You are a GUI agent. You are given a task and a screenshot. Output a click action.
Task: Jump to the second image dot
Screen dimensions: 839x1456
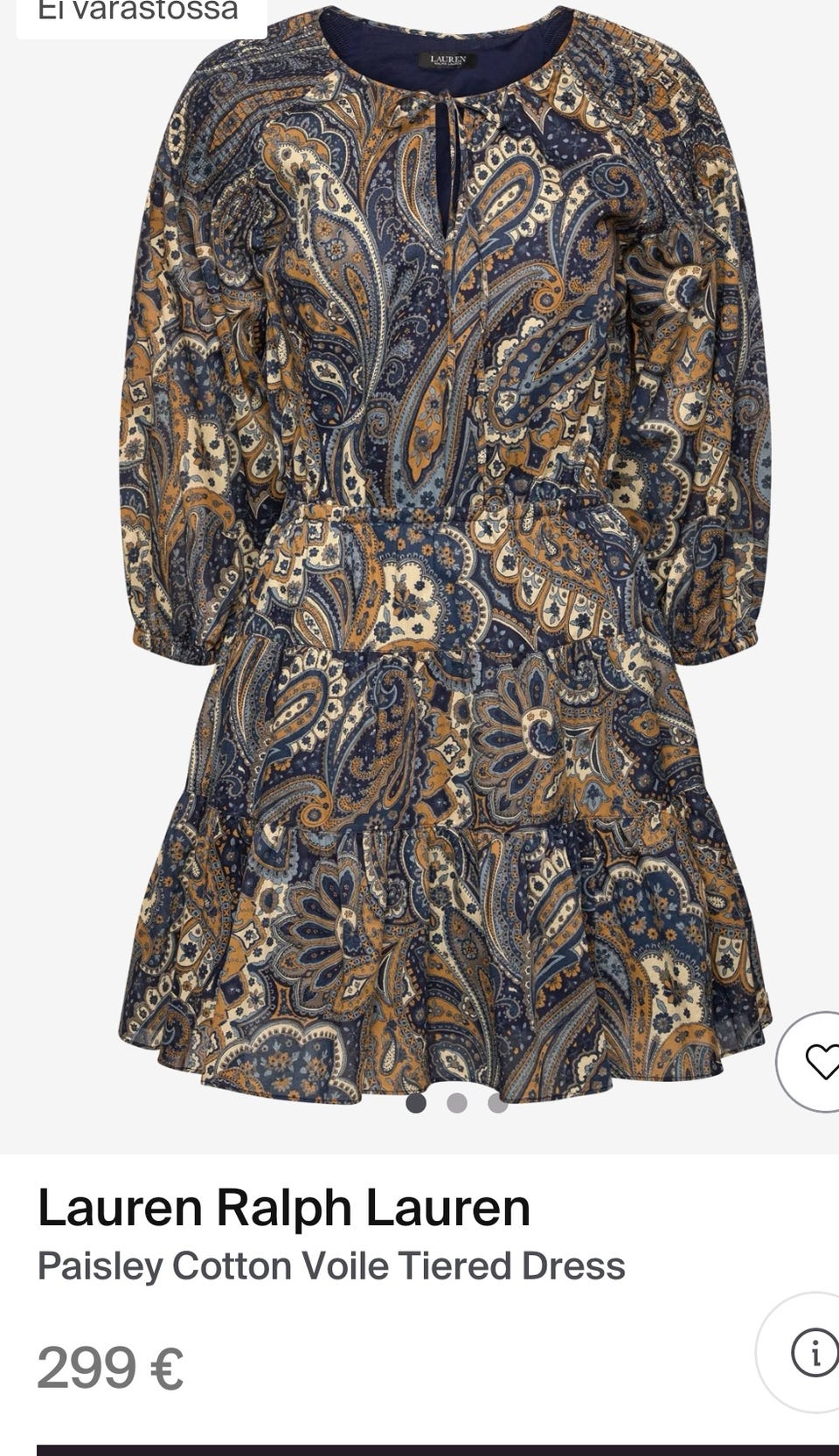(457, 1103)
